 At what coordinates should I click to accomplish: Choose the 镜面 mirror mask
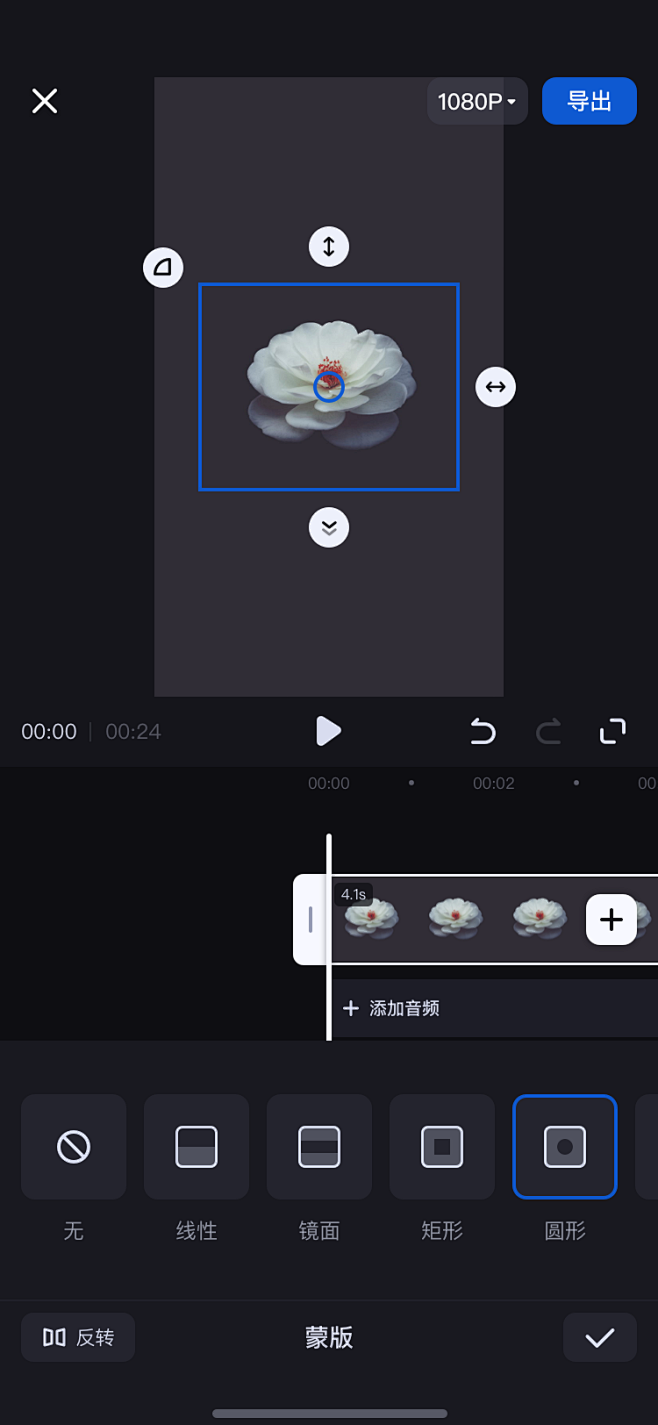pos(319,1146)
